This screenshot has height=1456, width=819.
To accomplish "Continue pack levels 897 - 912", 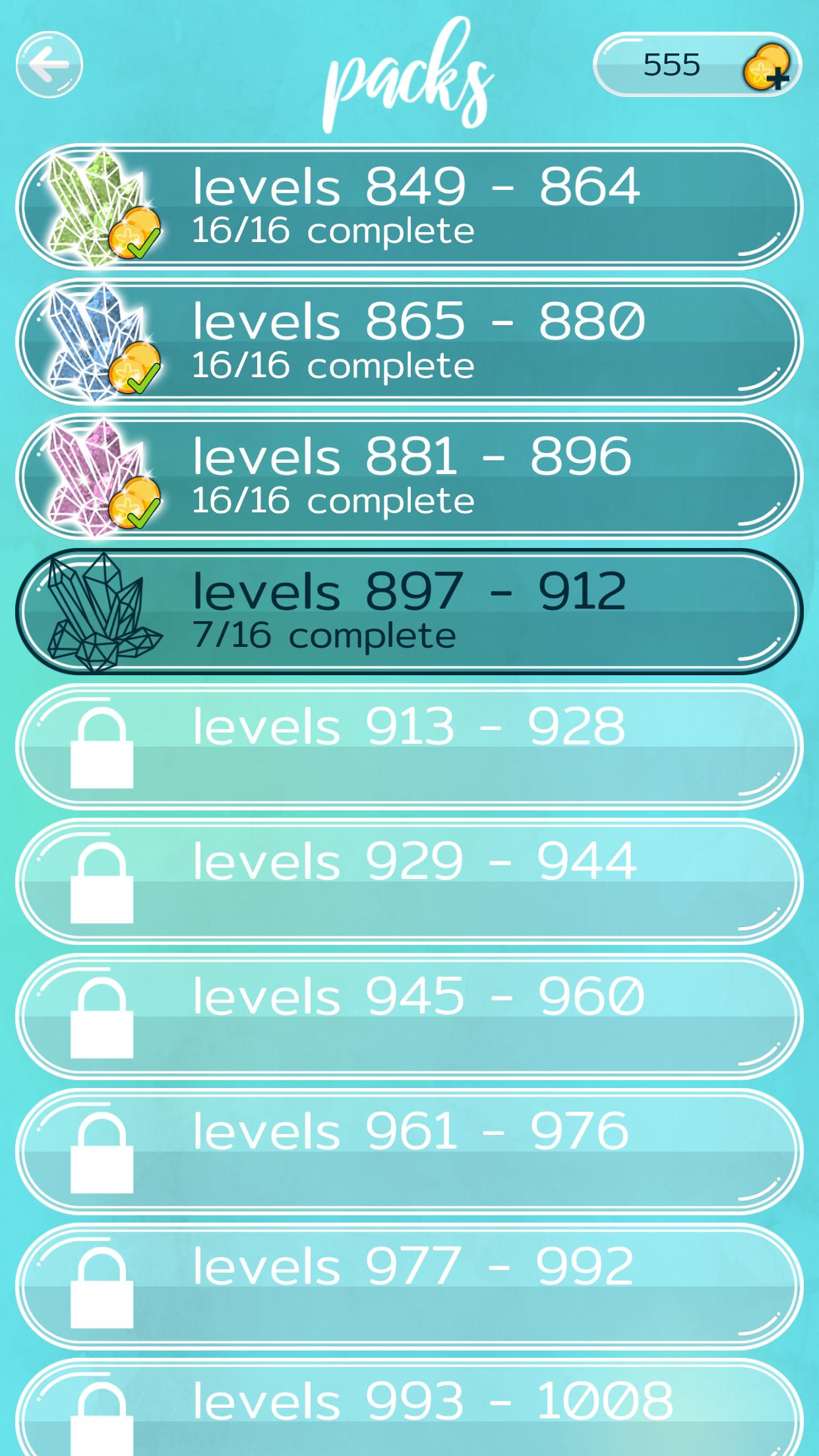I will click(x=409, y=611).
